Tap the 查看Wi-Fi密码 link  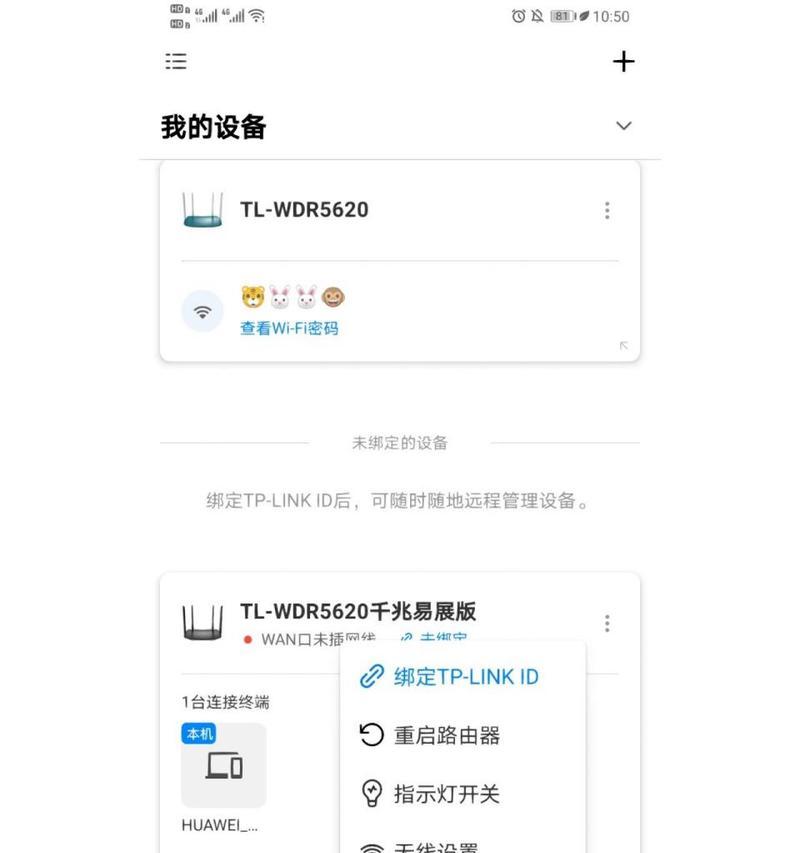pos(289,328)
